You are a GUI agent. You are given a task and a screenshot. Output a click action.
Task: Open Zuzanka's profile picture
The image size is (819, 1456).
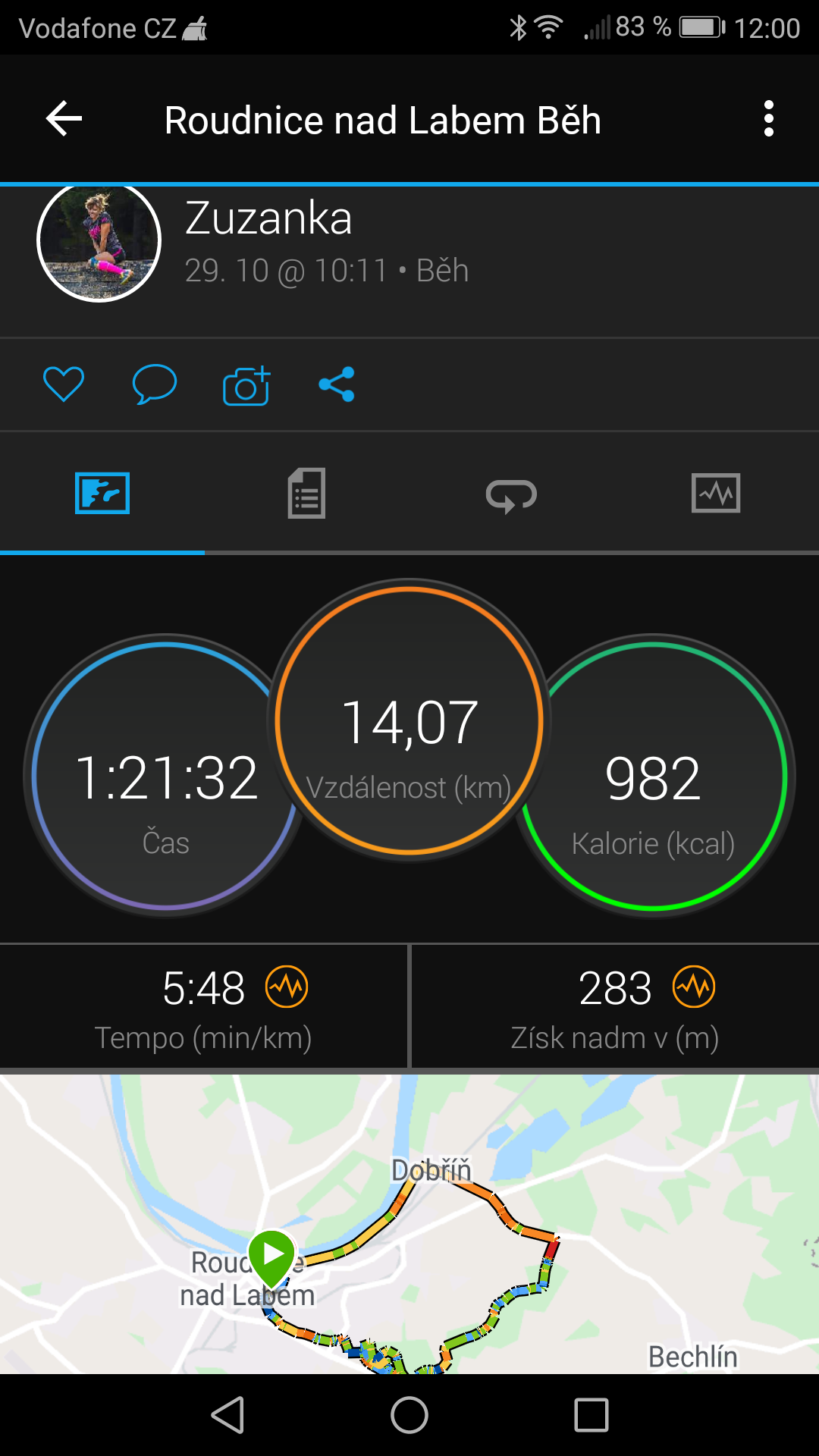tap(99, 240)
